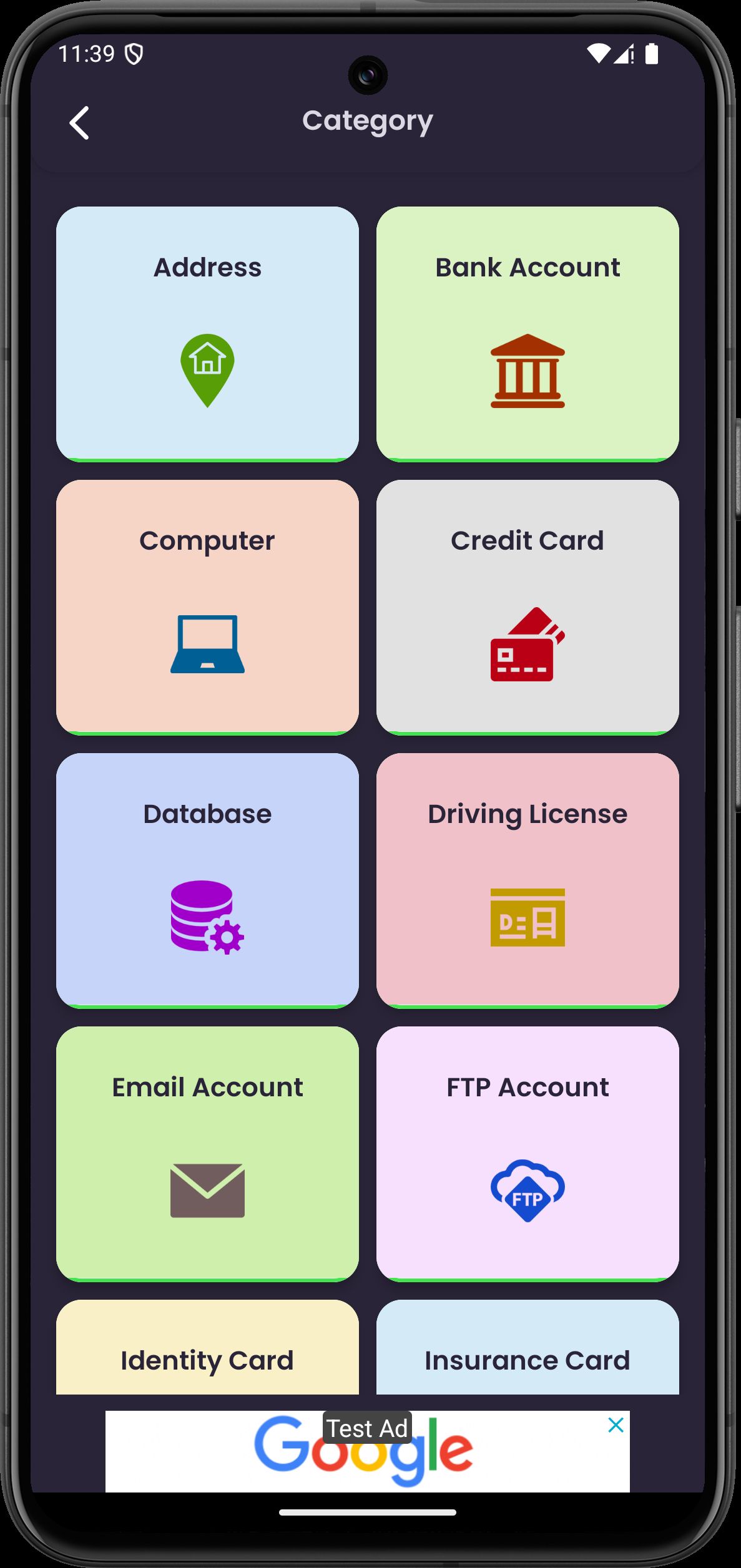
Task: Pick the Driving License category
Action: (x=528, y=880)
